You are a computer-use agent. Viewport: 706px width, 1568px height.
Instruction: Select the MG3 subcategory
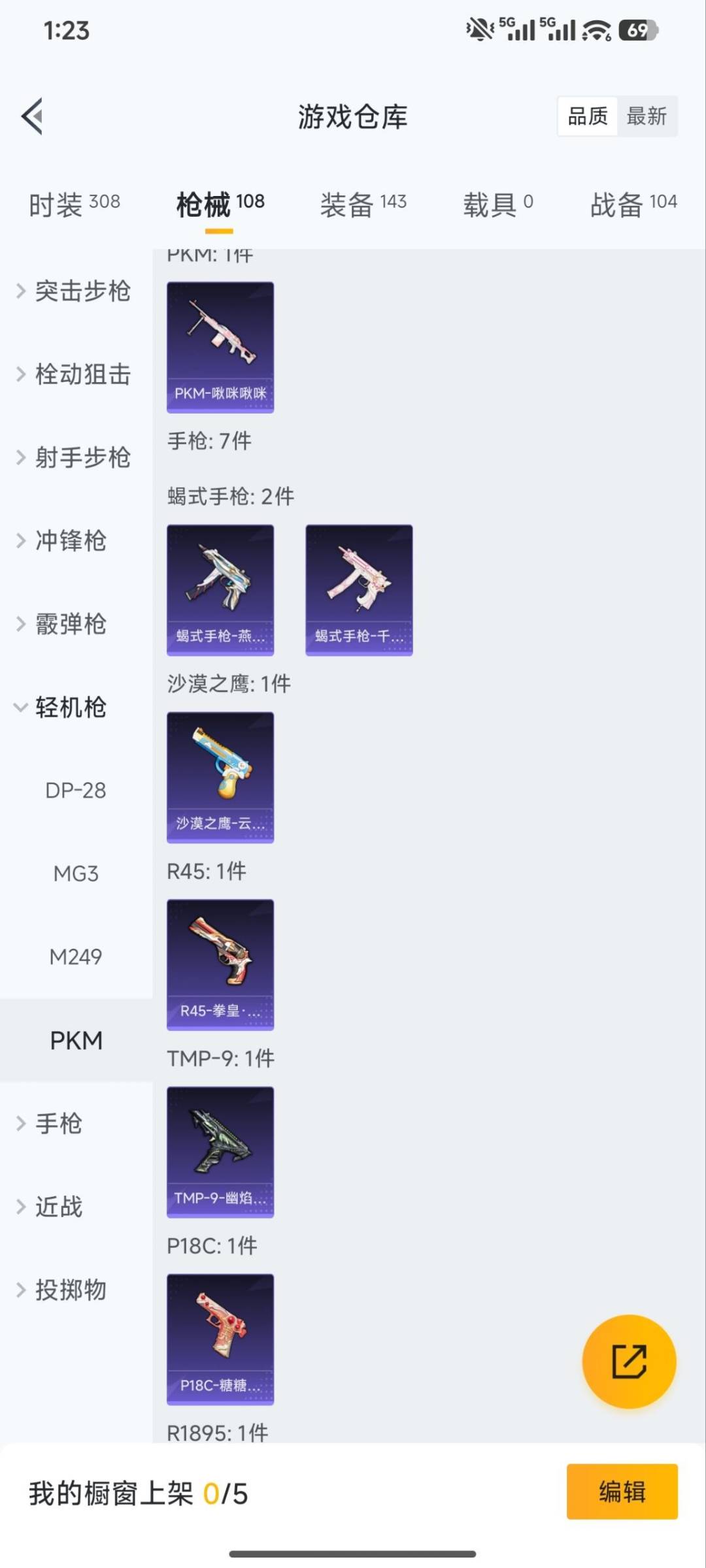coord(76,874)
